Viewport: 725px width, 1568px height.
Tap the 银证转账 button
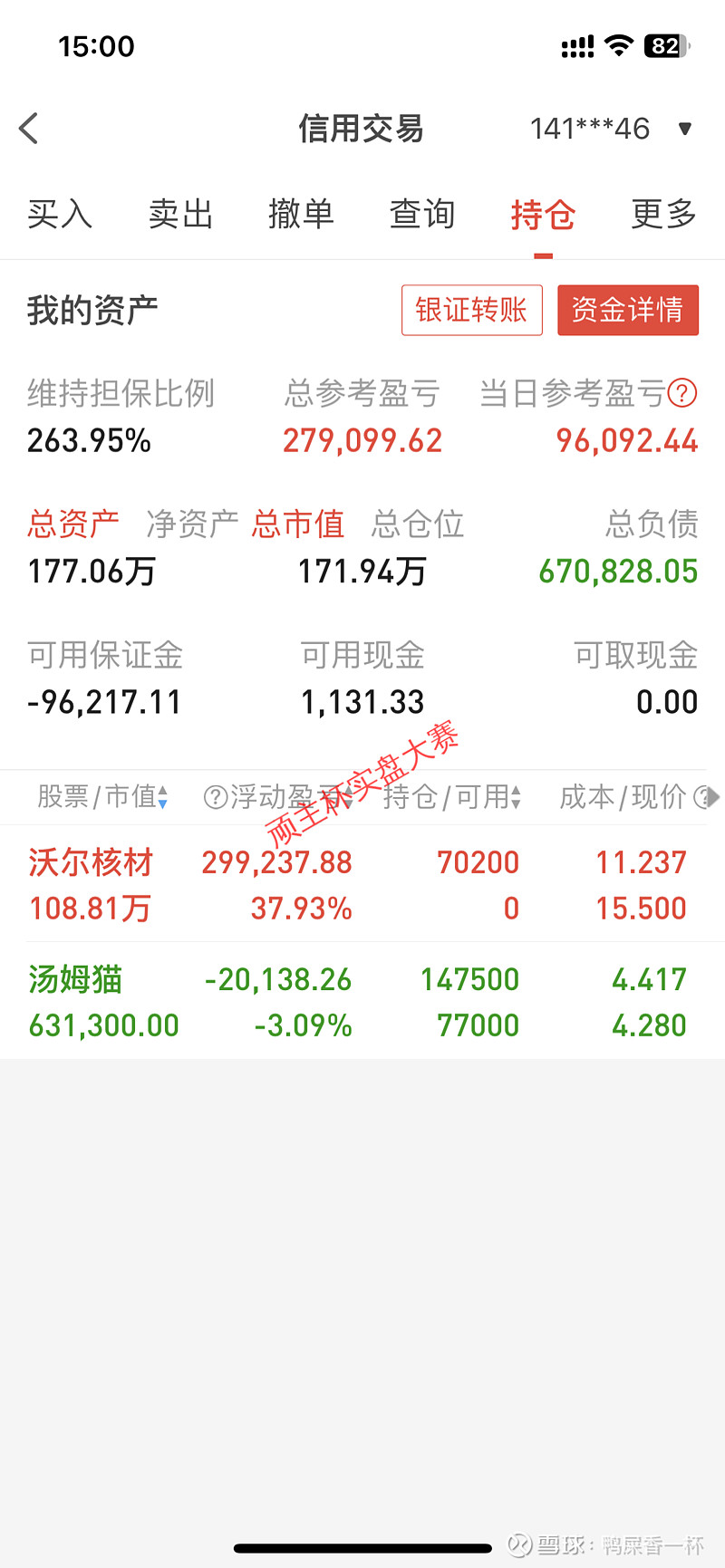[x=472, y=310]
